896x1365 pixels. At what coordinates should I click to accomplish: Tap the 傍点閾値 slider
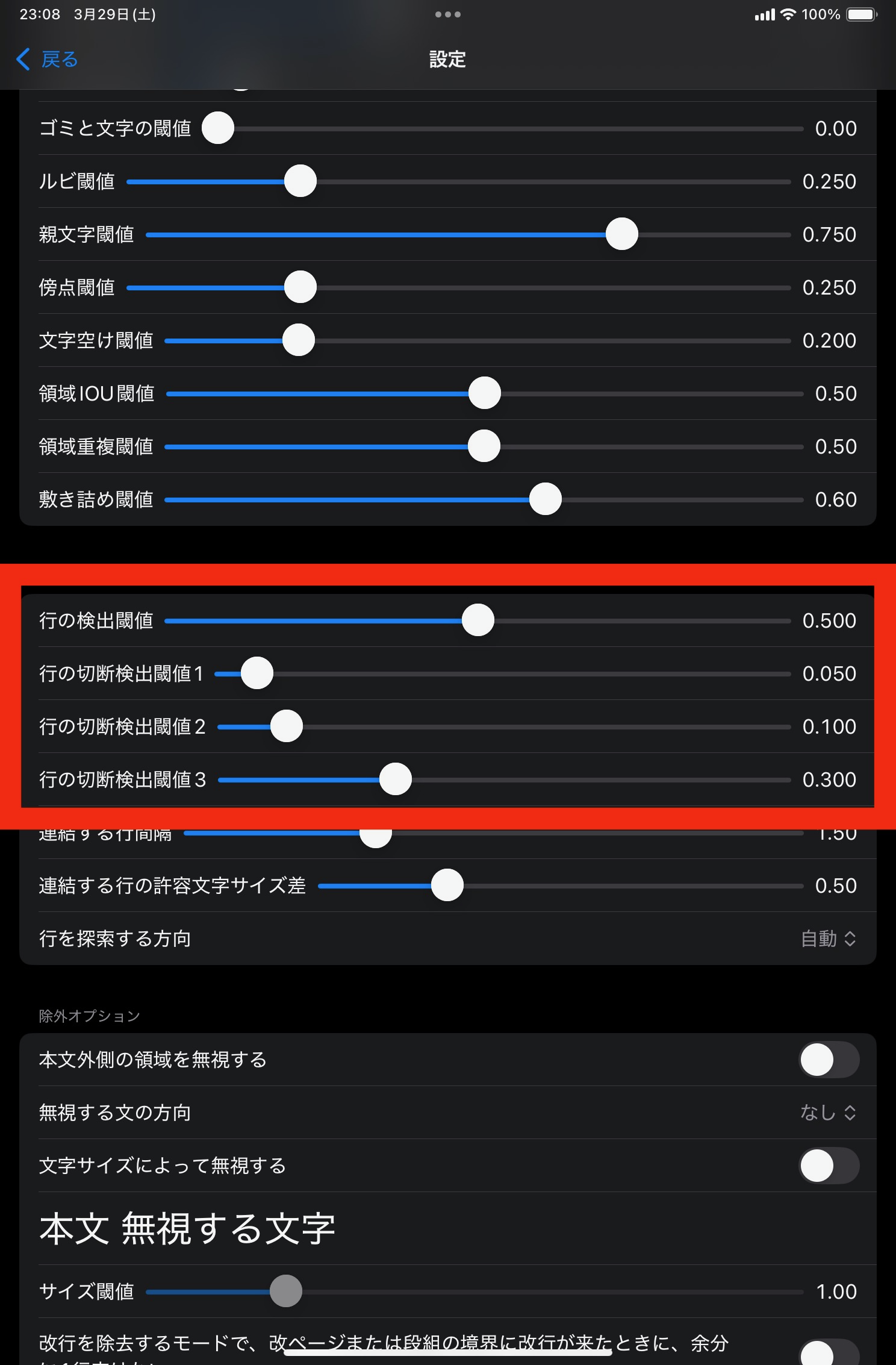pyautogui.click(x=300, y=287)
